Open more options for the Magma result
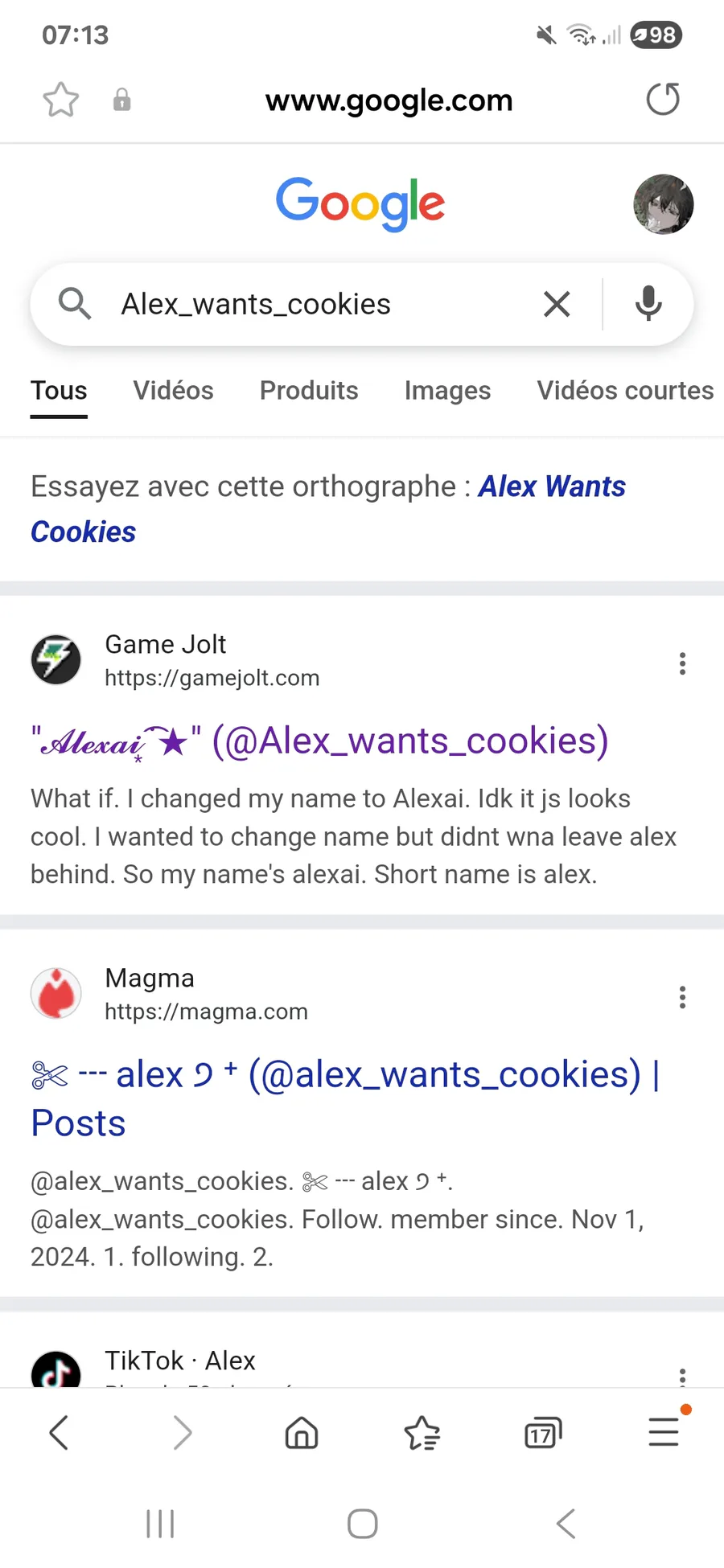 tap(682, 997)
